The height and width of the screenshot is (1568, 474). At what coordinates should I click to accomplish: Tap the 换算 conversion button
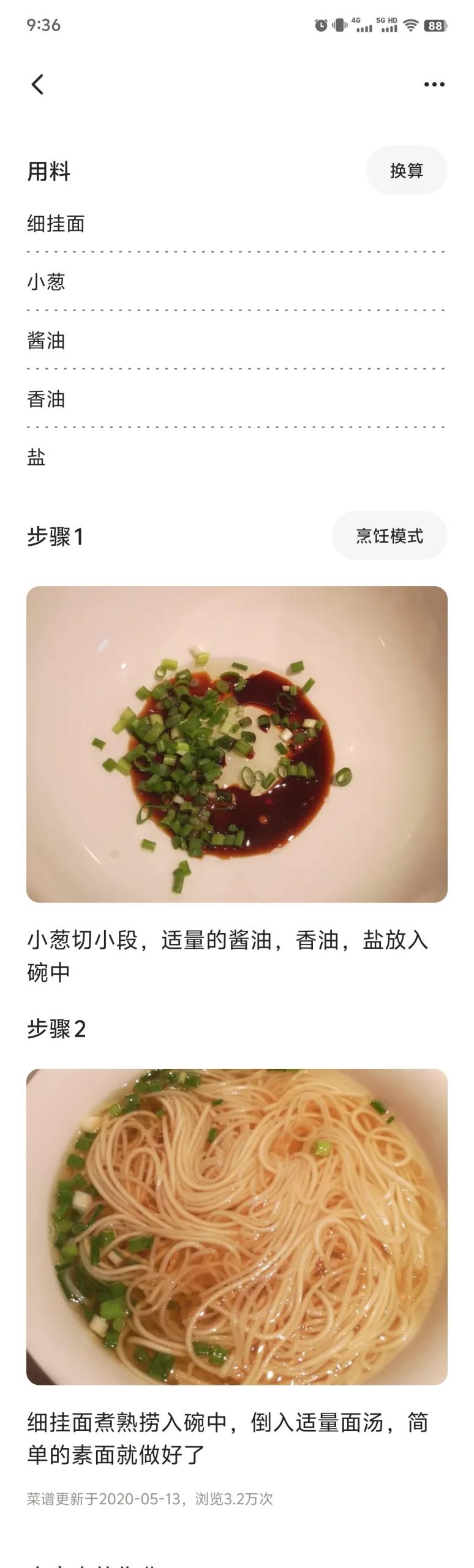[407, 170]
